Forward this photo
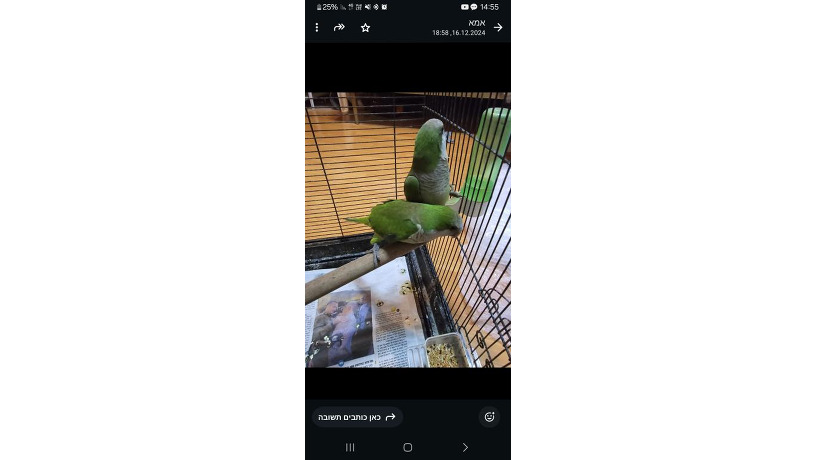The height and width of the screenshot is (460, 816). [339, 28]
